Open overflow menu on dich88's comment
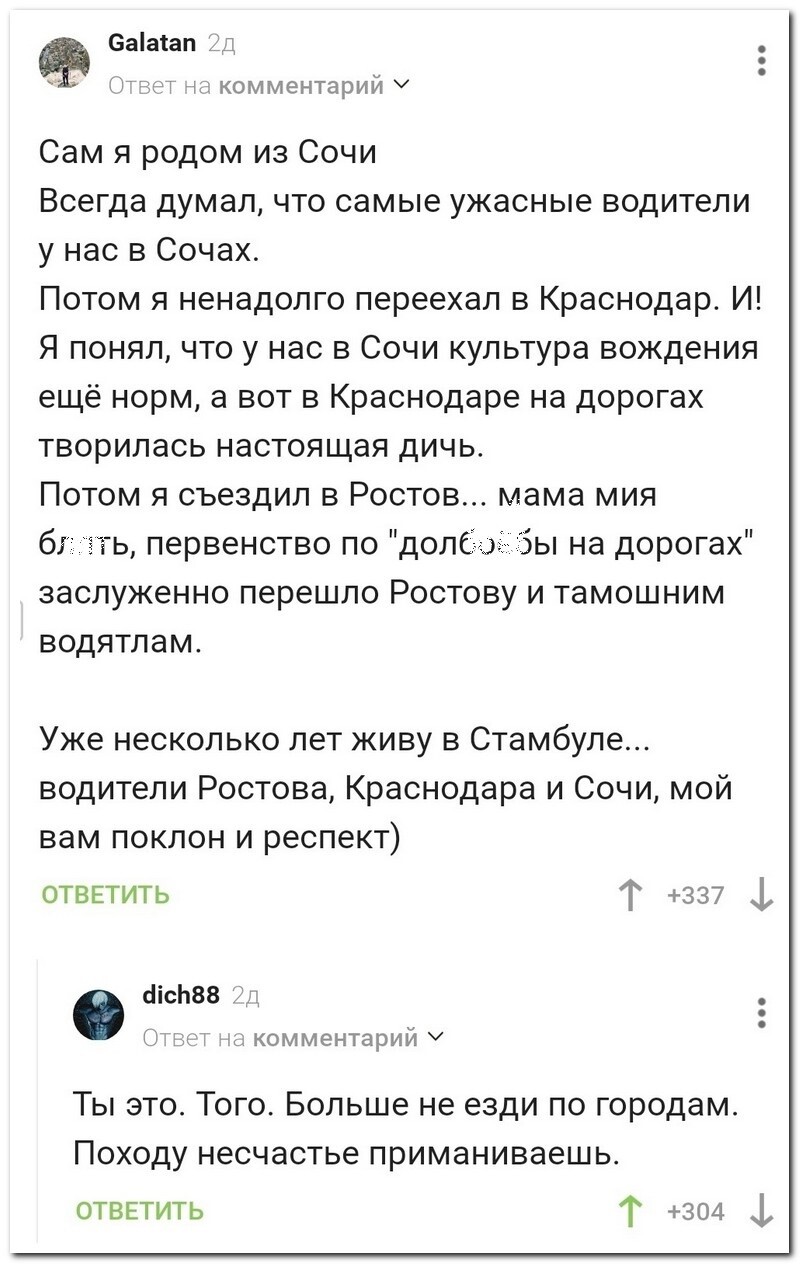This screenshot has width=800, height=1264. pos(762,1012)
